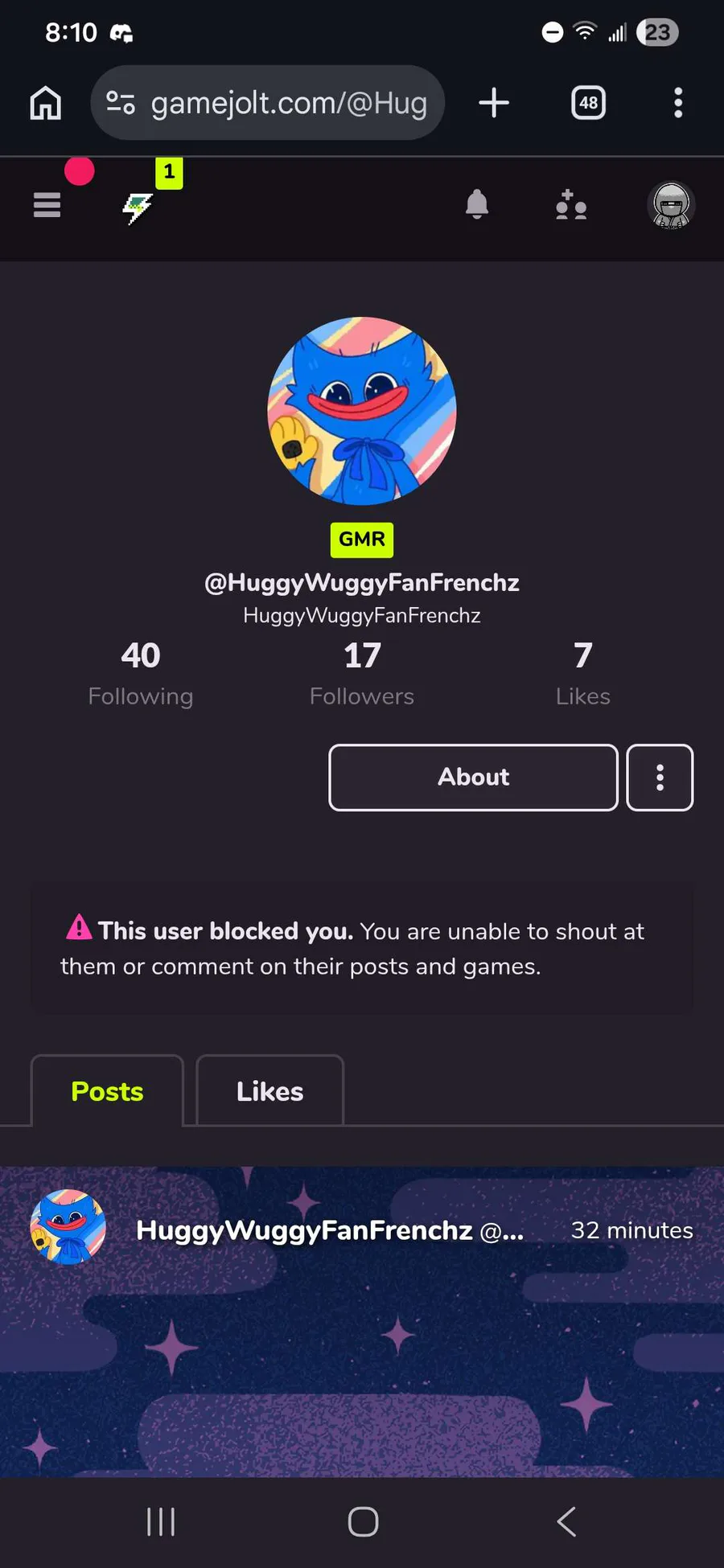Switch to the Likes tab
The image size is (724, 1568).
(x=269, y=1091)
